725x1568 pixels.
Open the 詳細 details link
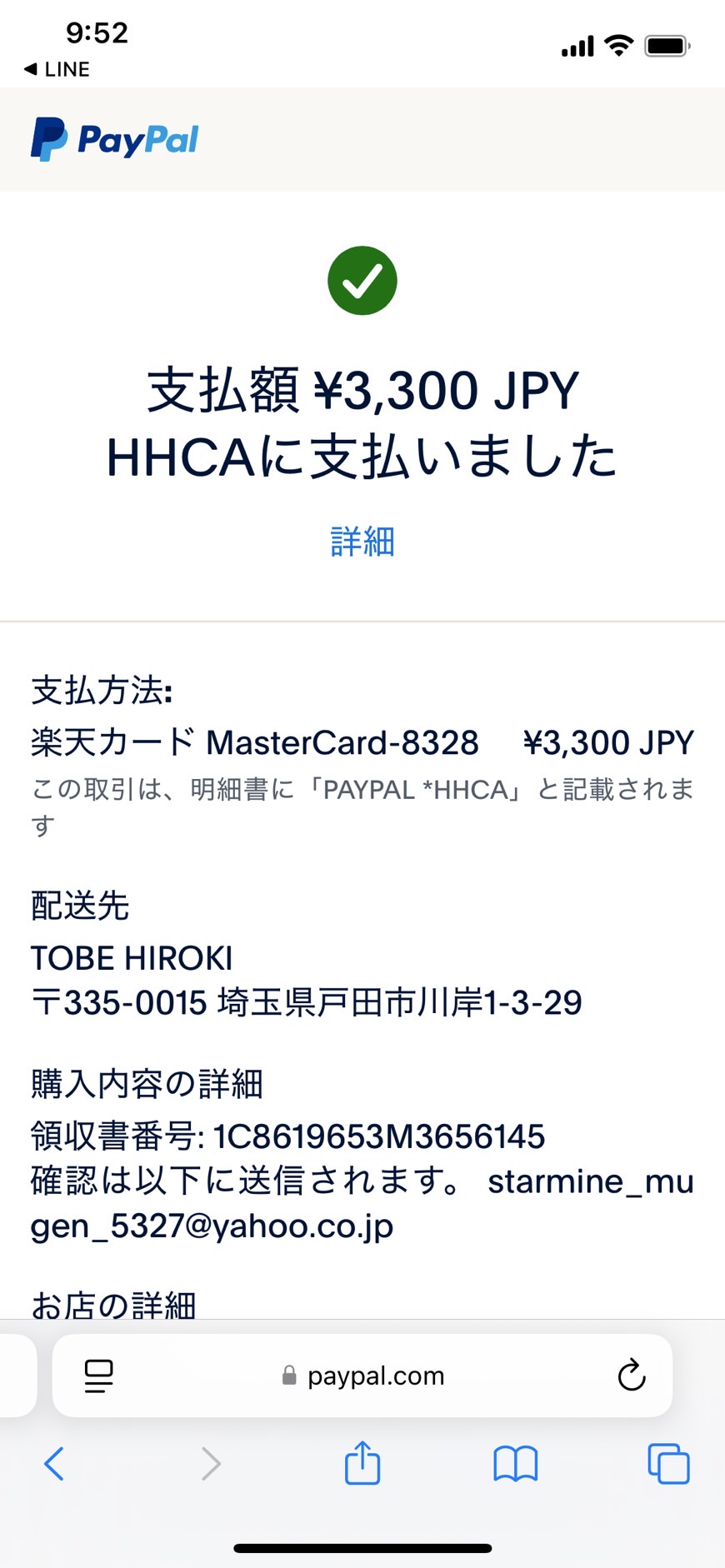tap(362, 542)
